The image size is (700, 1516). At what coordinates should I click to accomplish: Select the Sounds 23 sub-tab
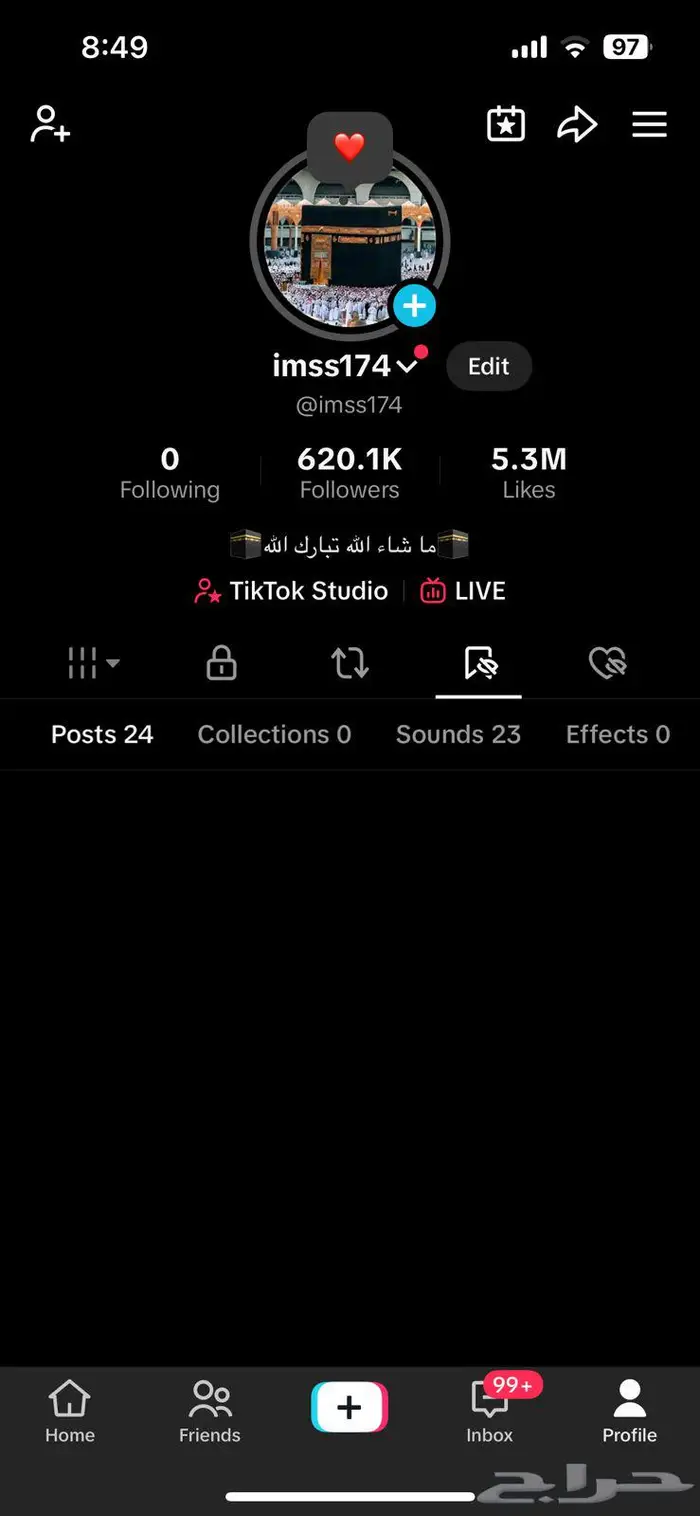click(x=458, y=735)
